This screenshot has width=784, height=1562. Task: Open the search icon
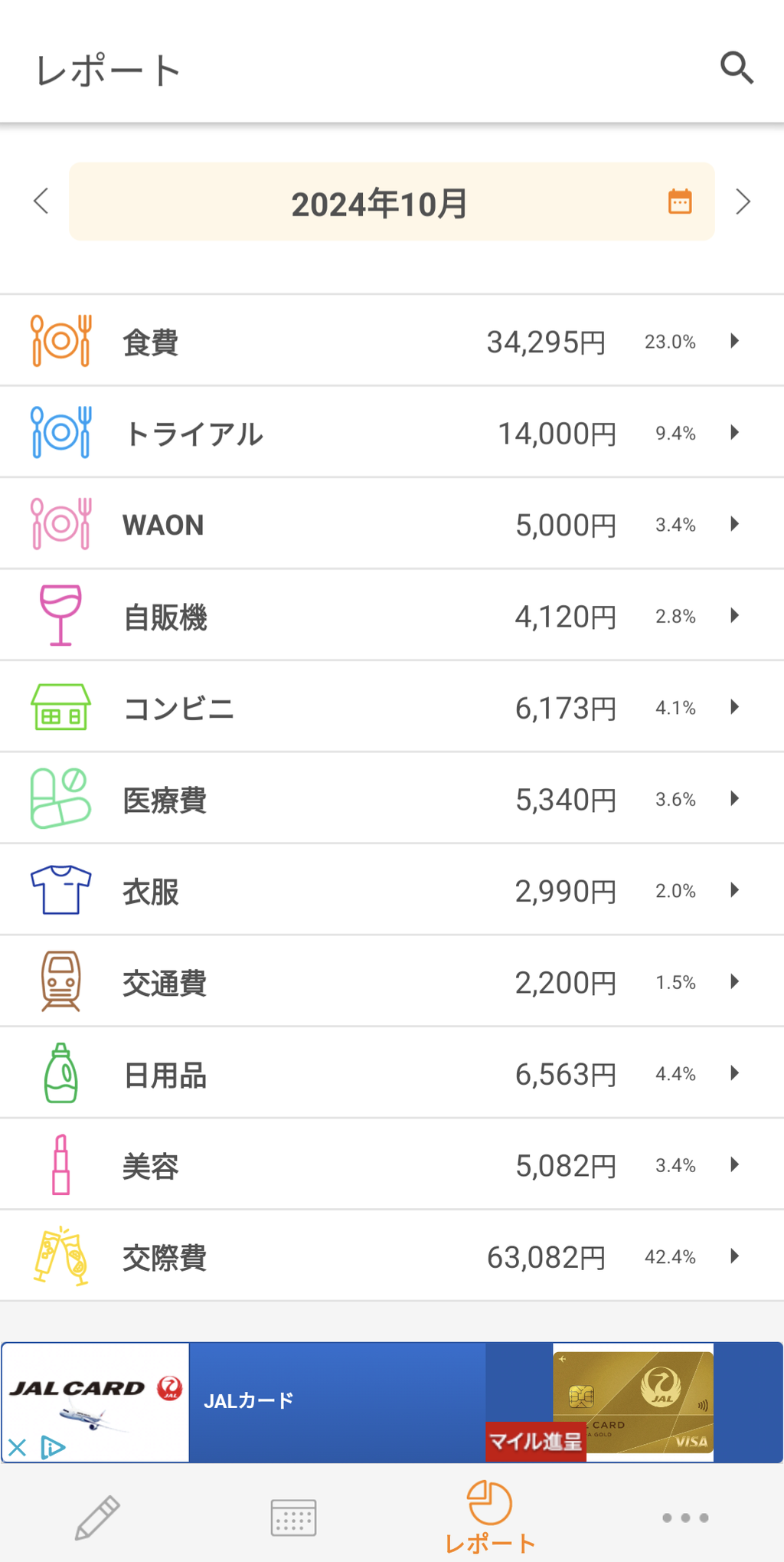click(x=737, y=68)
